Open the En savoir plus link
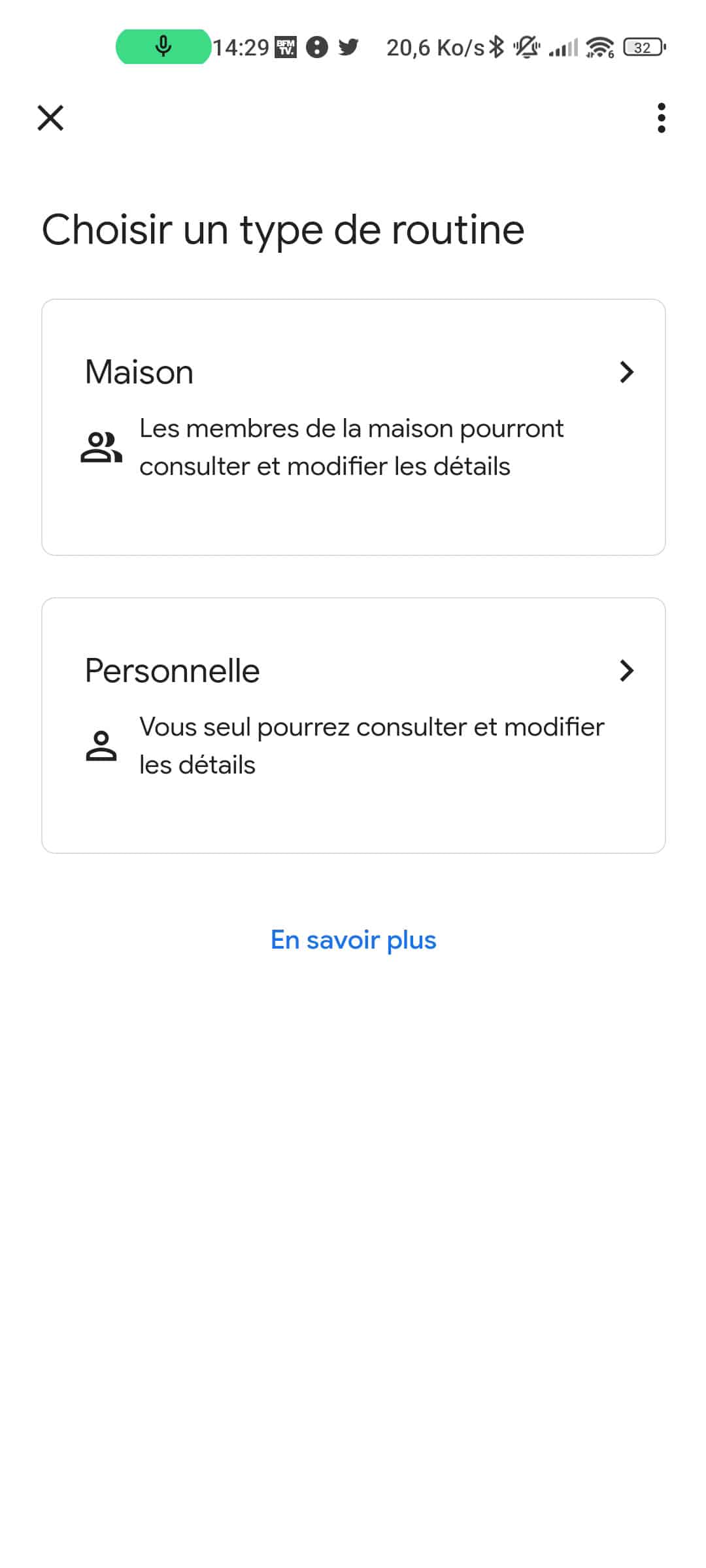This screenshot has width=706, height=1568. pos(354,940)
